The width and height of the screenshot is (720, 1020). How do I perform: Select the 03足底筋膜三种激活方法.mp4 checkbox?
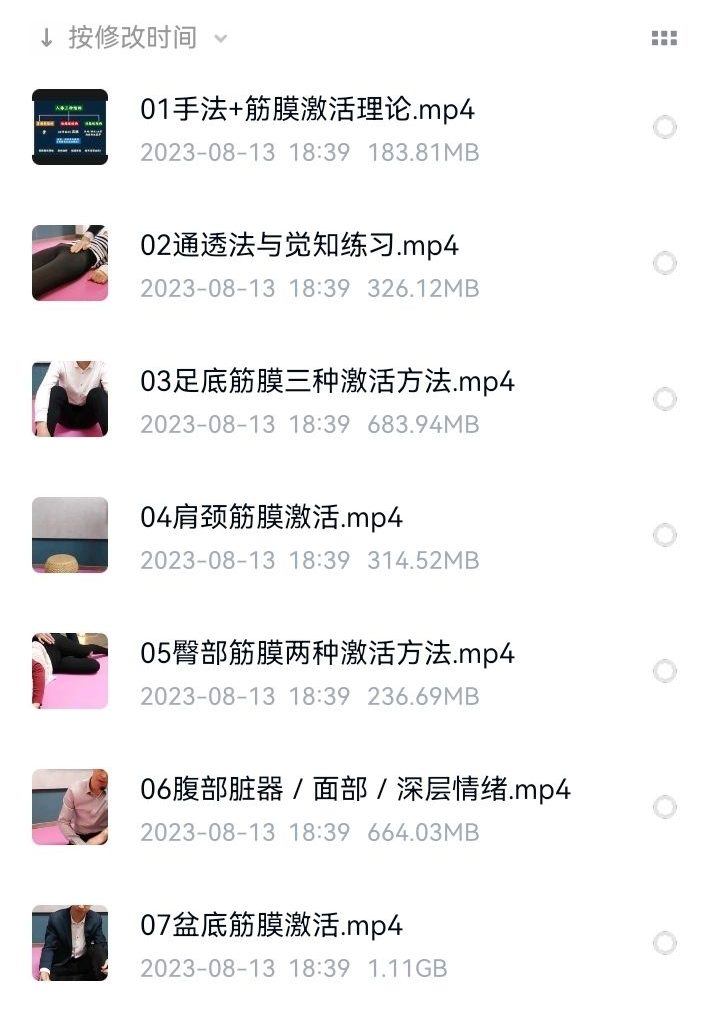coord(665,399)
